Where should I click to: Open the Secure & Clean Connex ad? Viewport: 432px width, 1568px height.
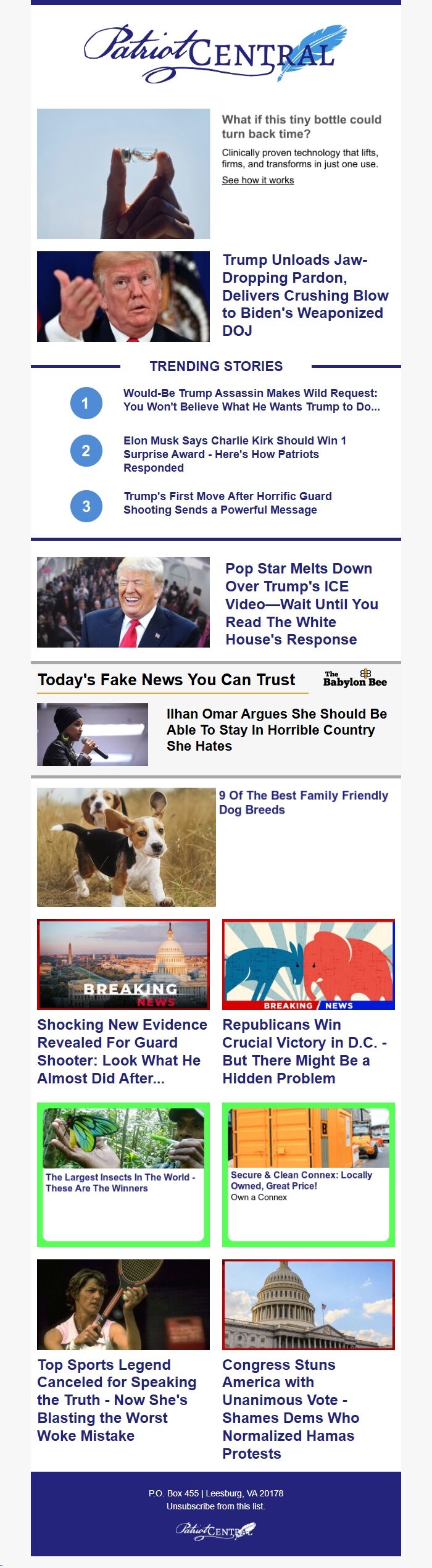click(301, 1180)
